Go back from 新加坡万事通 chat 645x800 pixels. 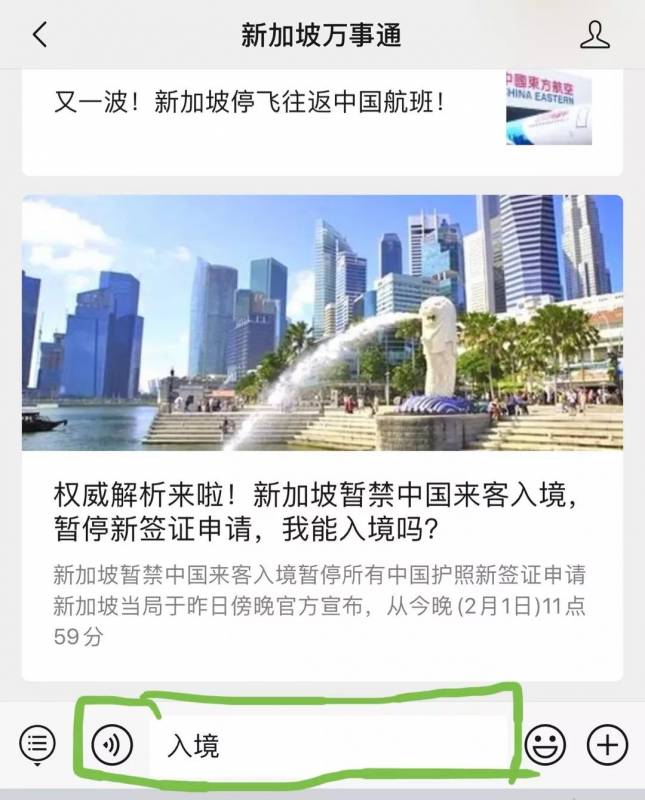pos(40,35)
